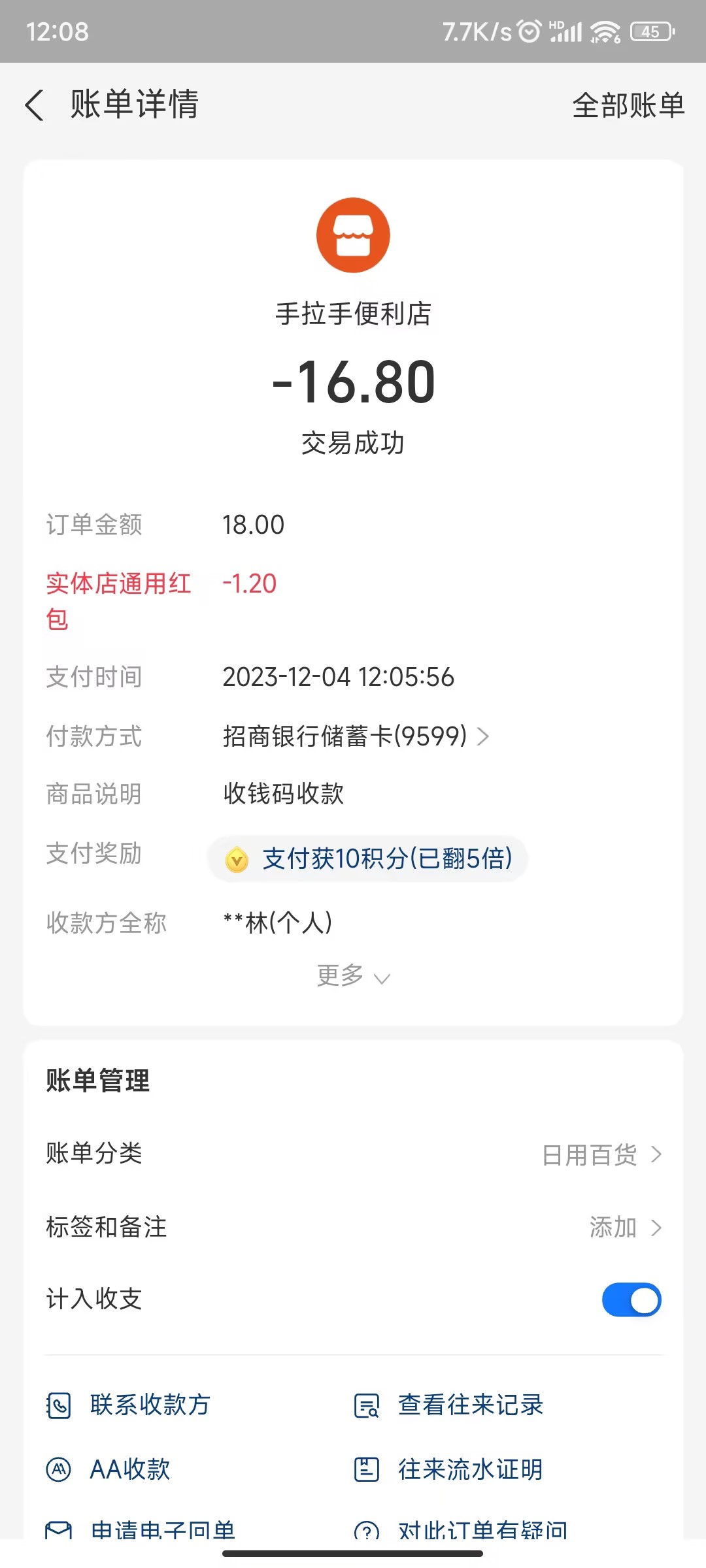Go back from 账单详情
This screenshot has height=1568, width=706.
[x=35, y=105]
